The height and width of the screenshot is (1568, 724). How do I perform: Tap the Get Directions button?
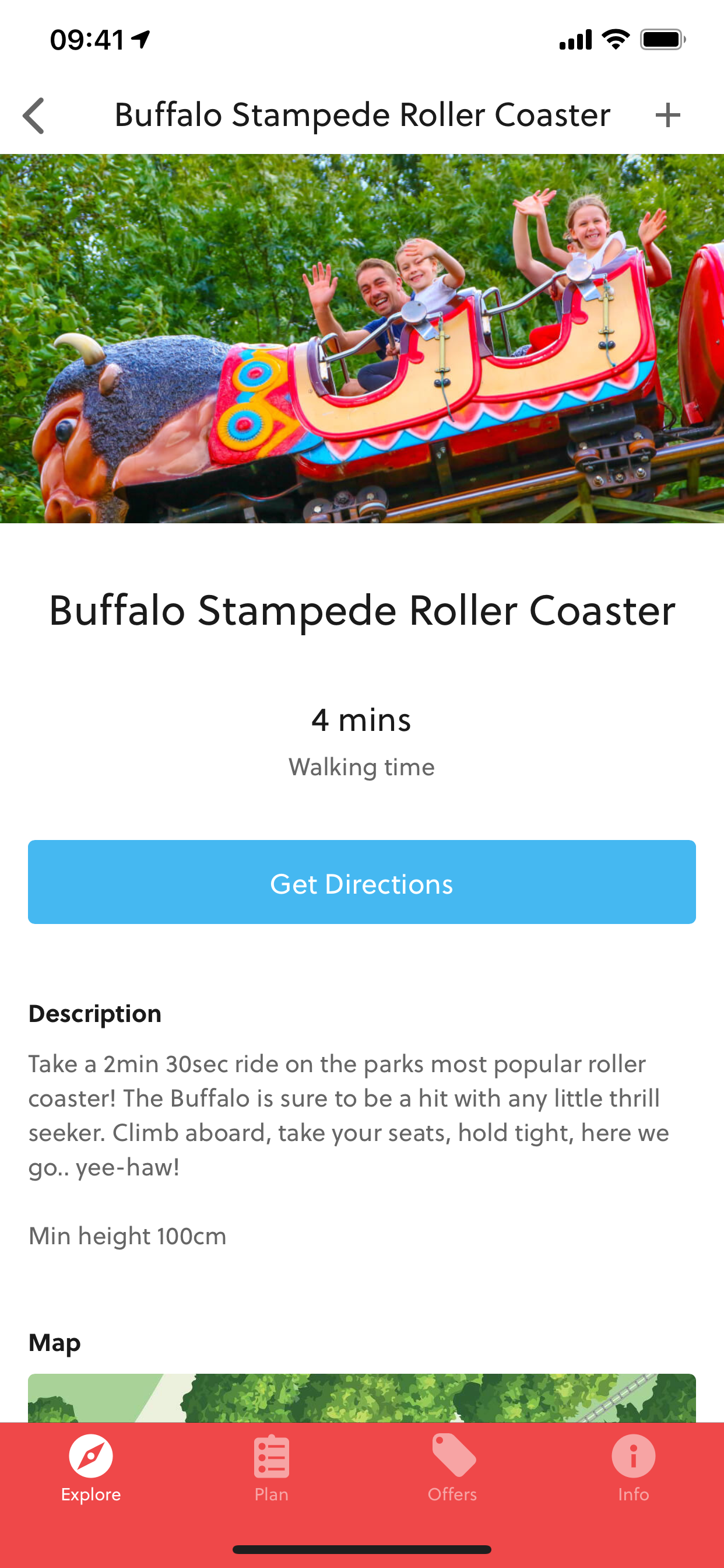point(362,882)
